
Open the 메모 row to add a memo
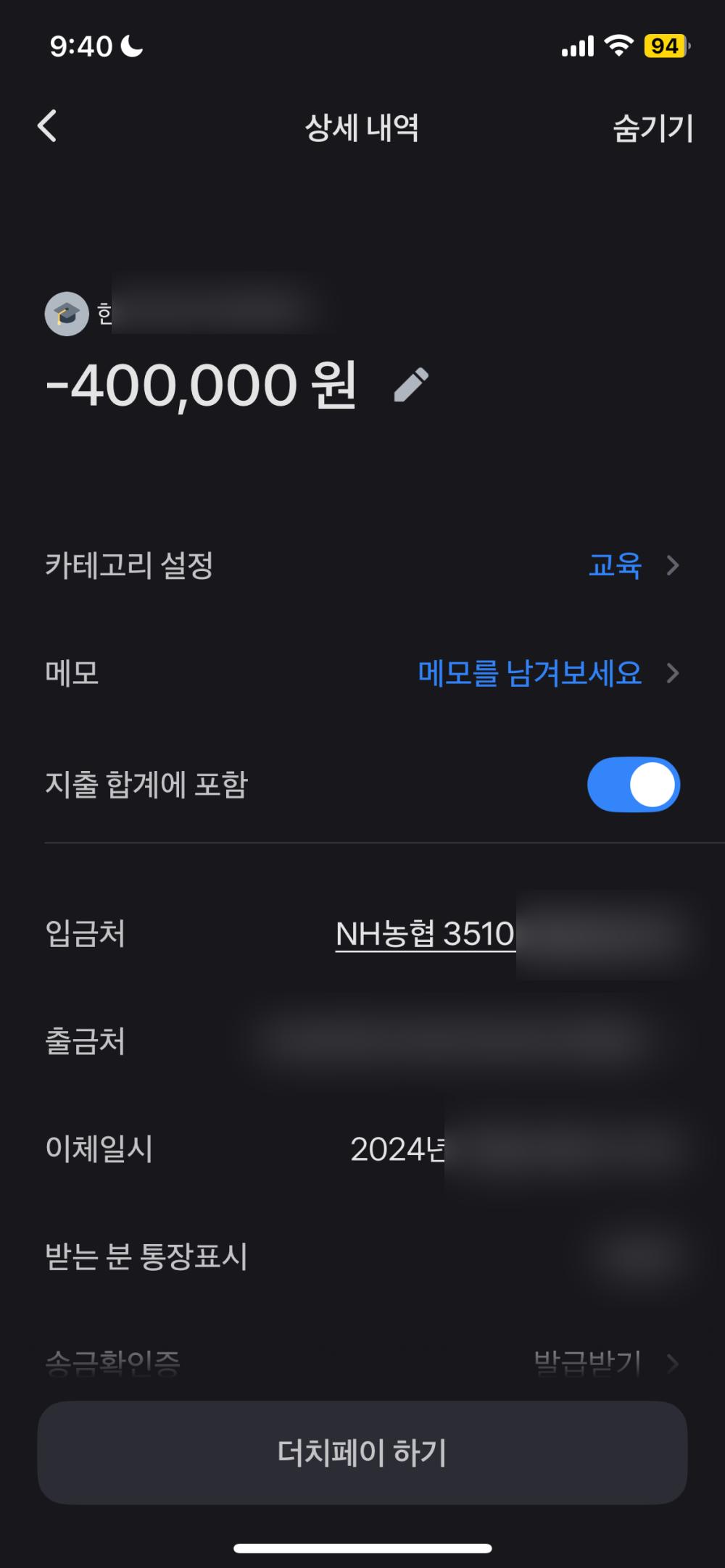362,673
